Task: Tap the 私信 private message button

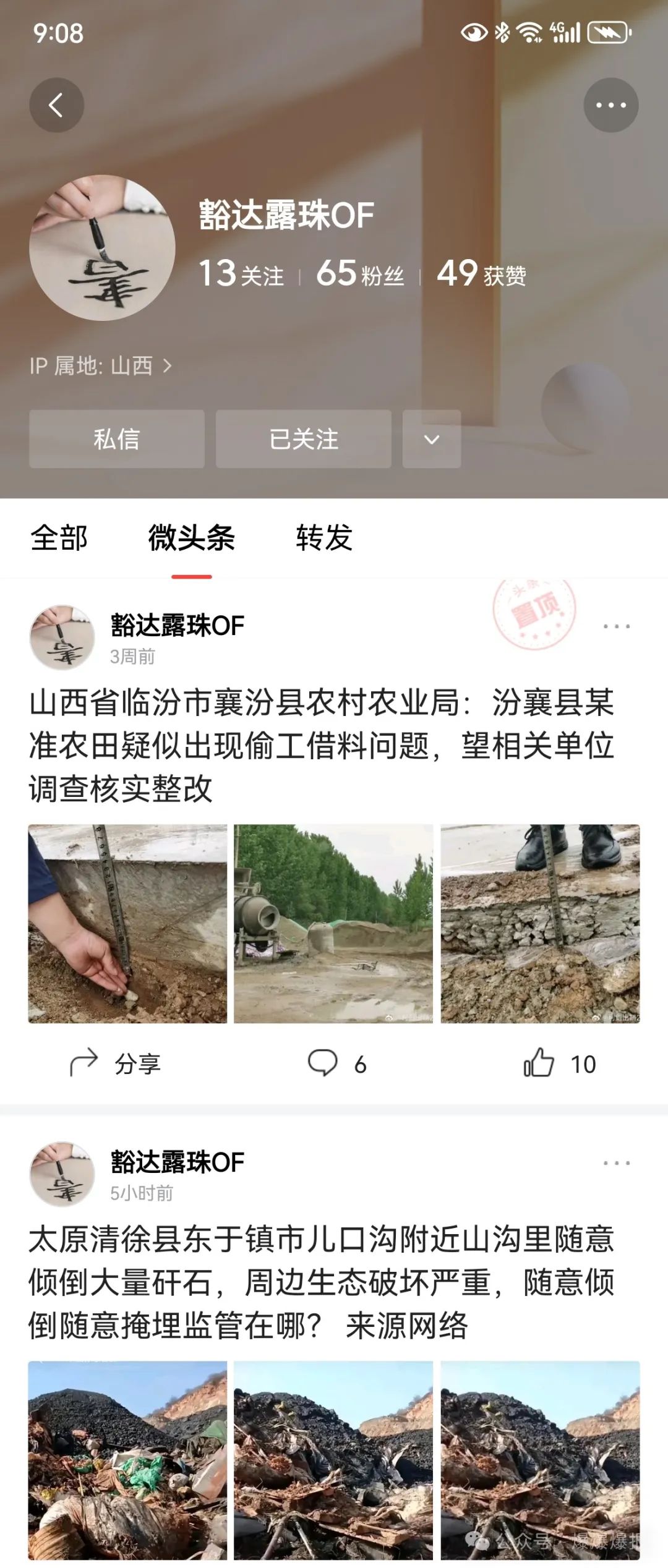Action: [x=116, y=439]
